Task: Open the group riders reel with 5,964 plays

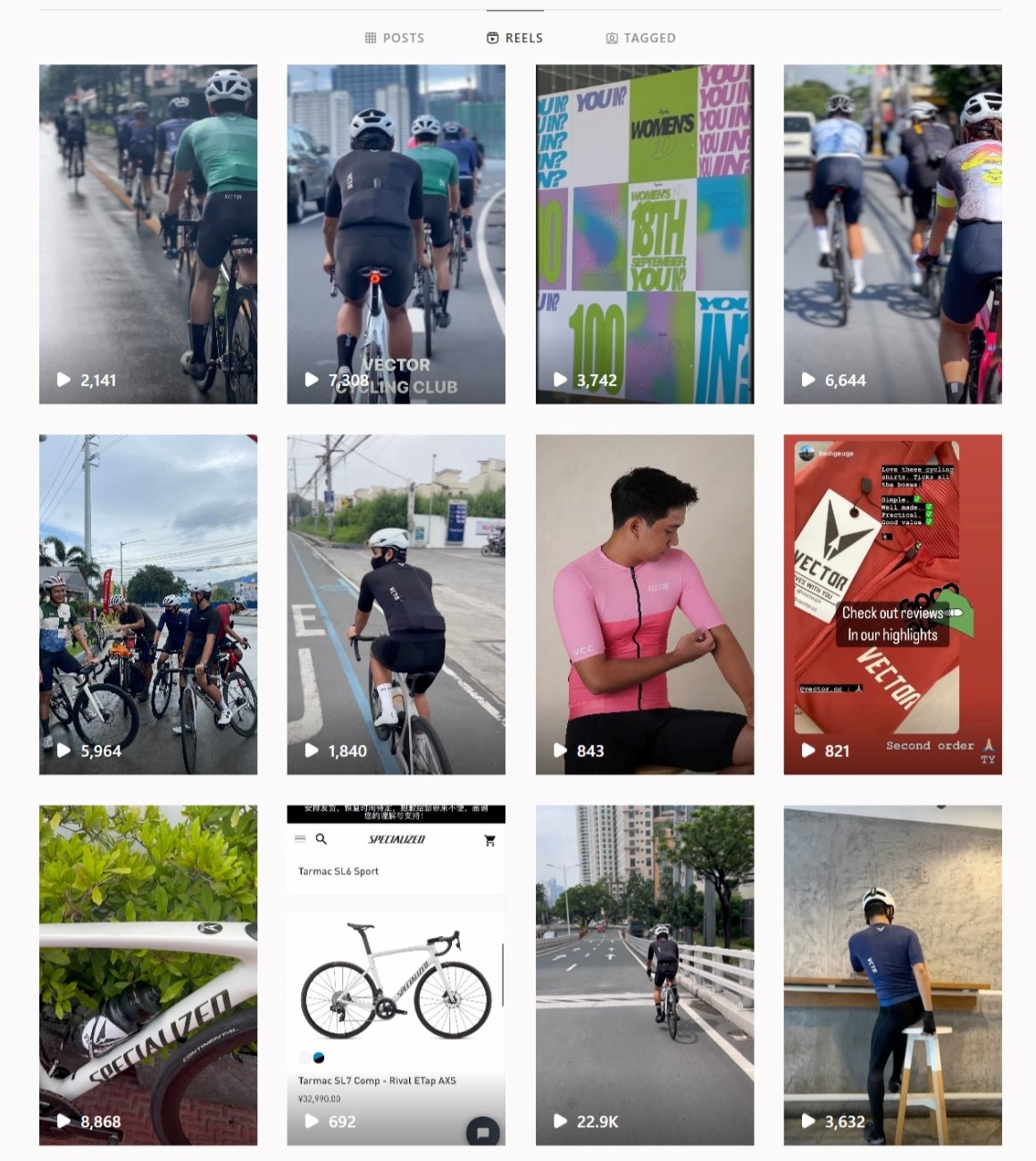Action: [148, 604]
